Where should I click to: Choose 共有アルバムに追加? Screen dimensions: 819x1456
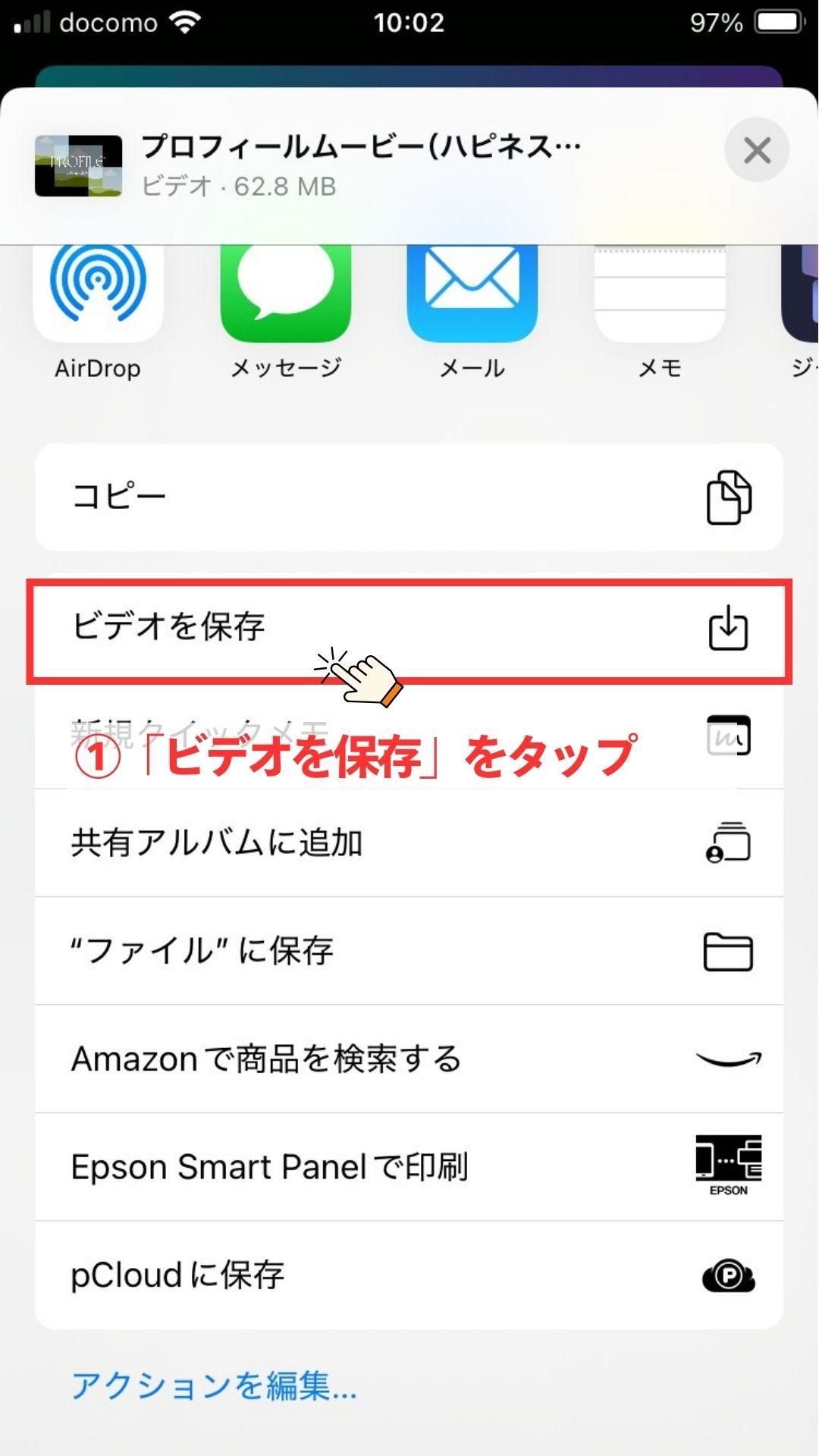409,843
